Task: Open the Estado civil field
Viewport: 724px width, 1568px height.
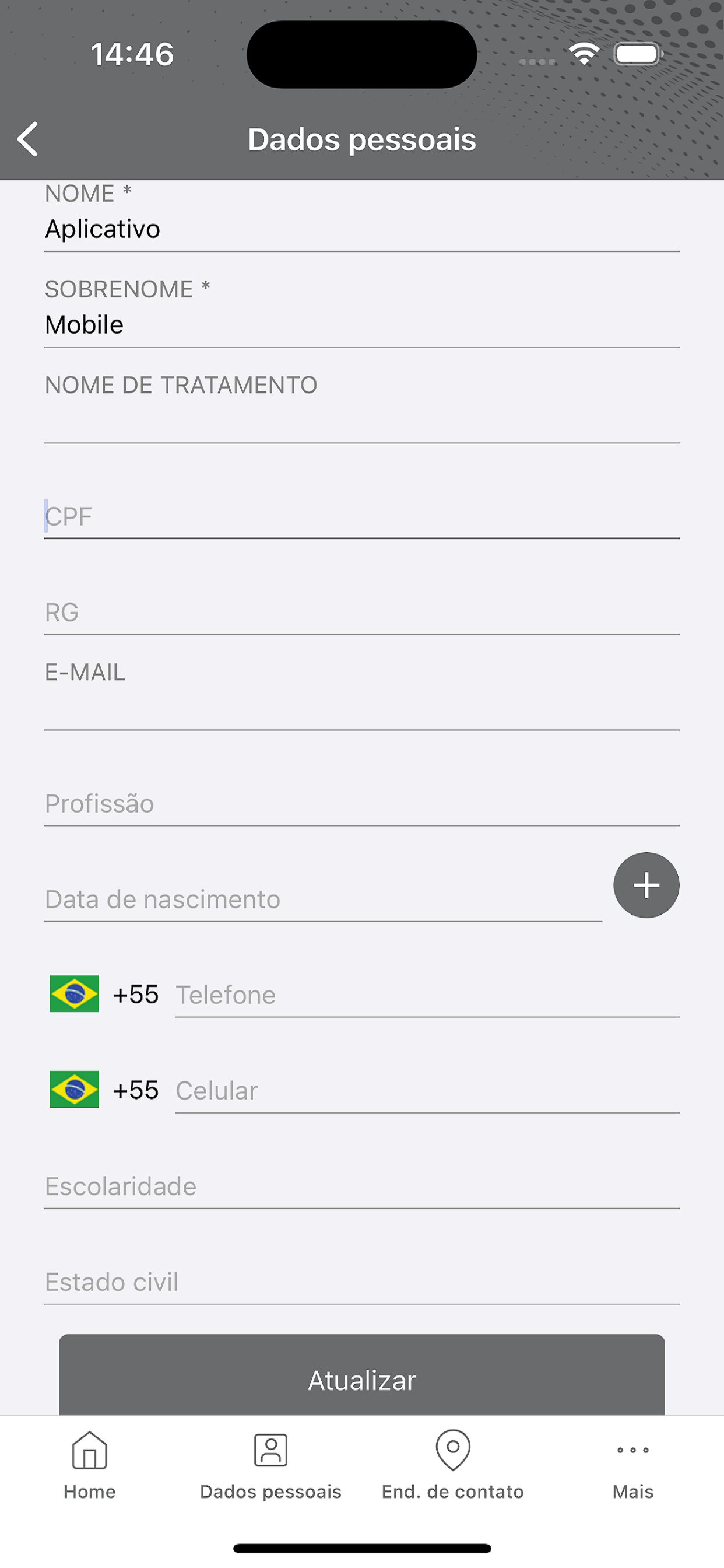Action: tap(361, 1282)
